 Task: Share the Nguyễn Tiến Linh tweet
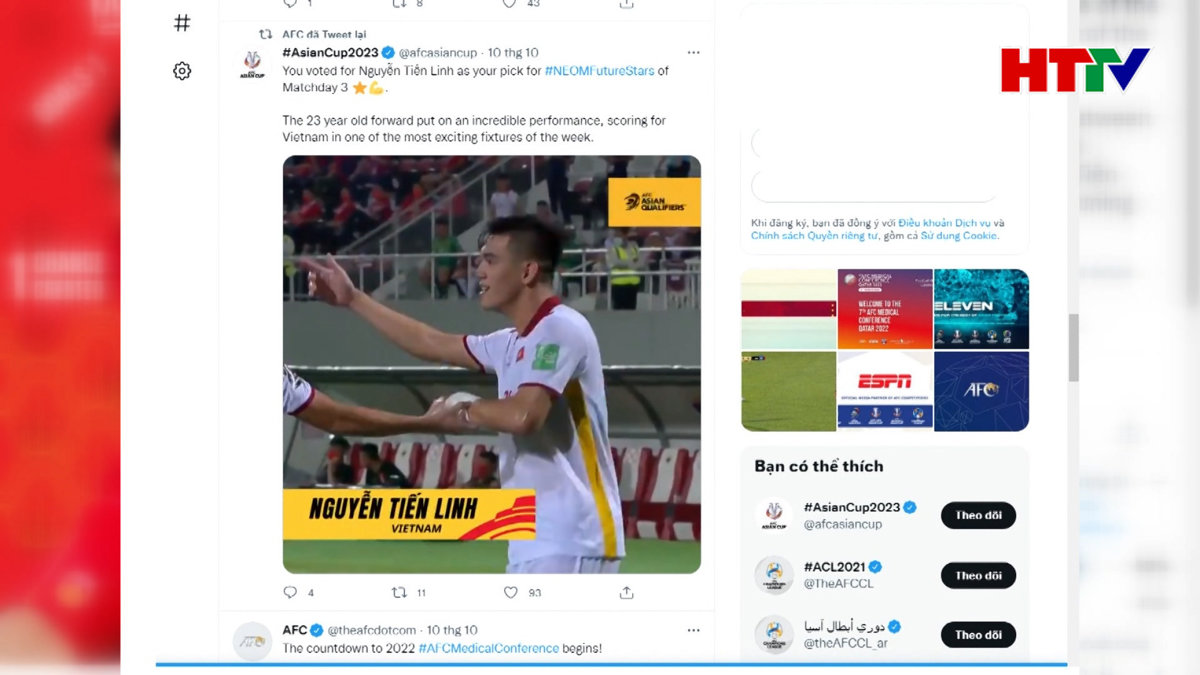pos(626,592)
